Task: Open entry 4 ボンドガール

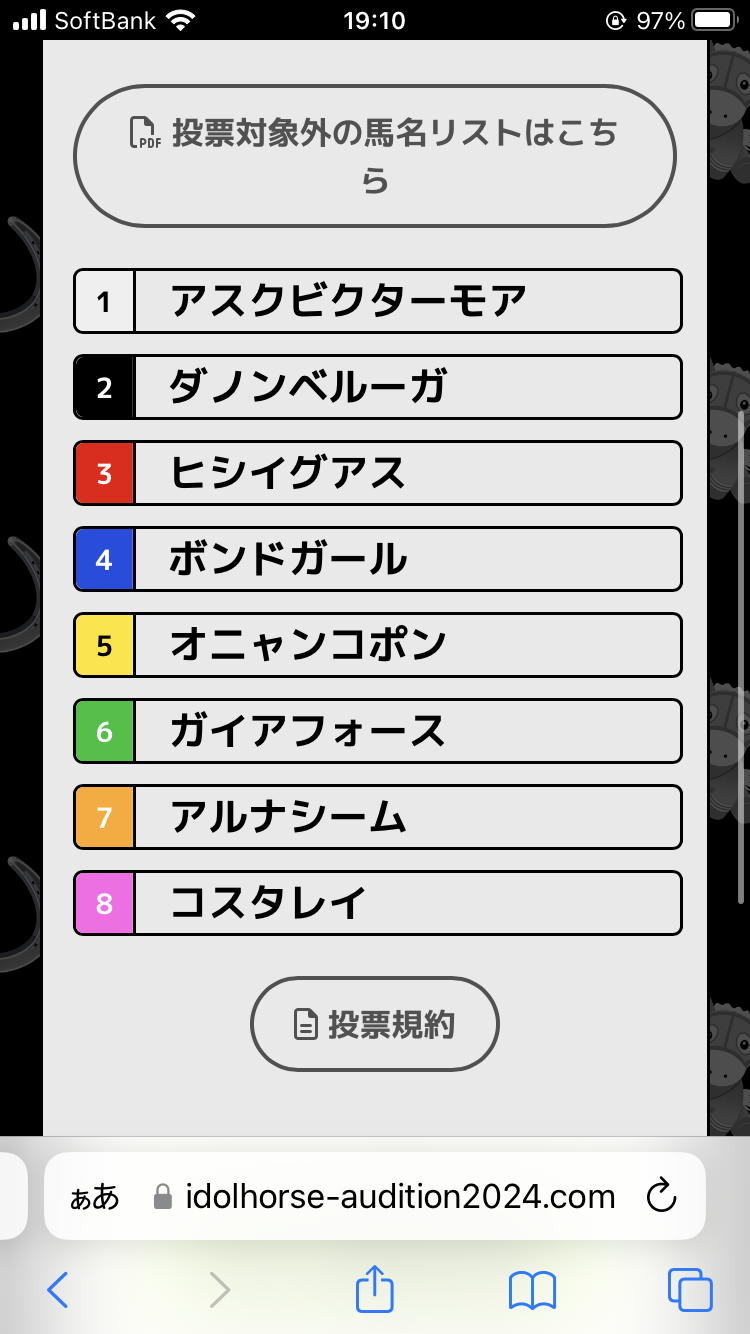Action: tap(378, 559)
